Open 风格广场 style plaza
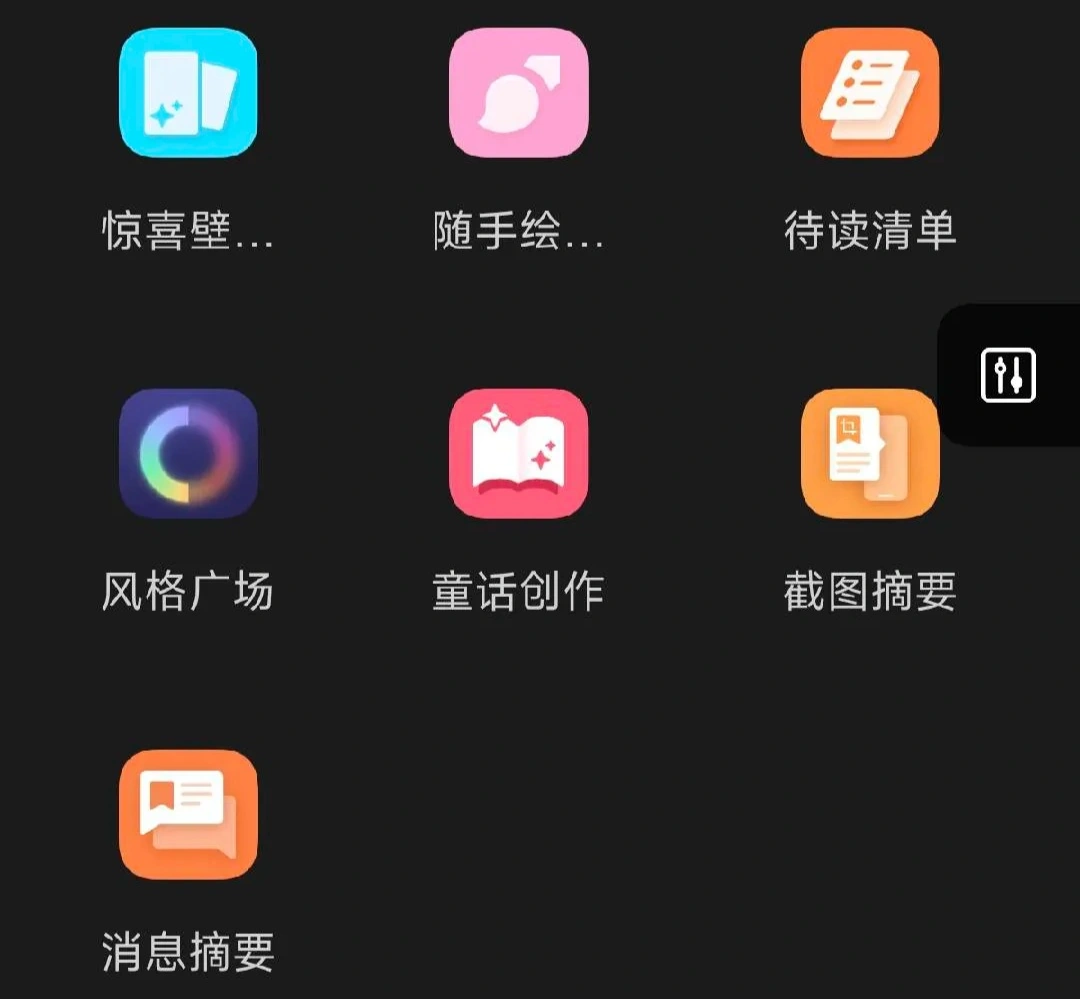1080x999 pixels. click(188, 453)
